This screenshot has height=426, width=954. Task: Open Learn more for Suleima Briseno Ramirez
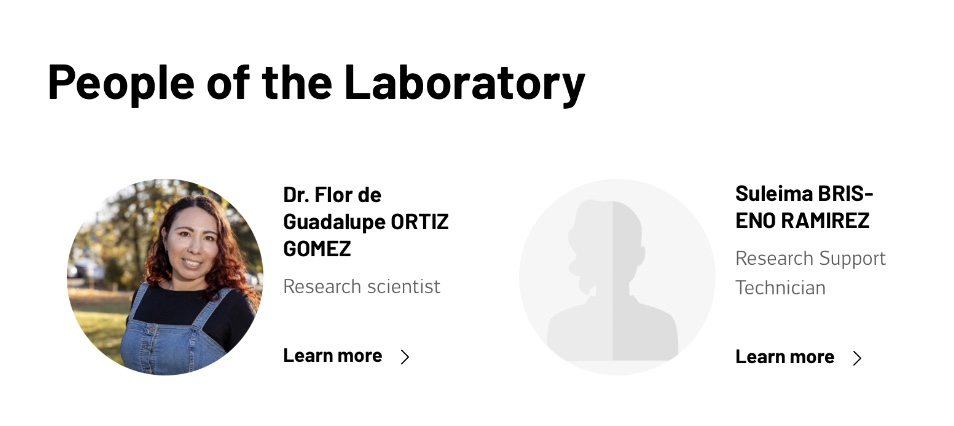(x=797, y=357)
